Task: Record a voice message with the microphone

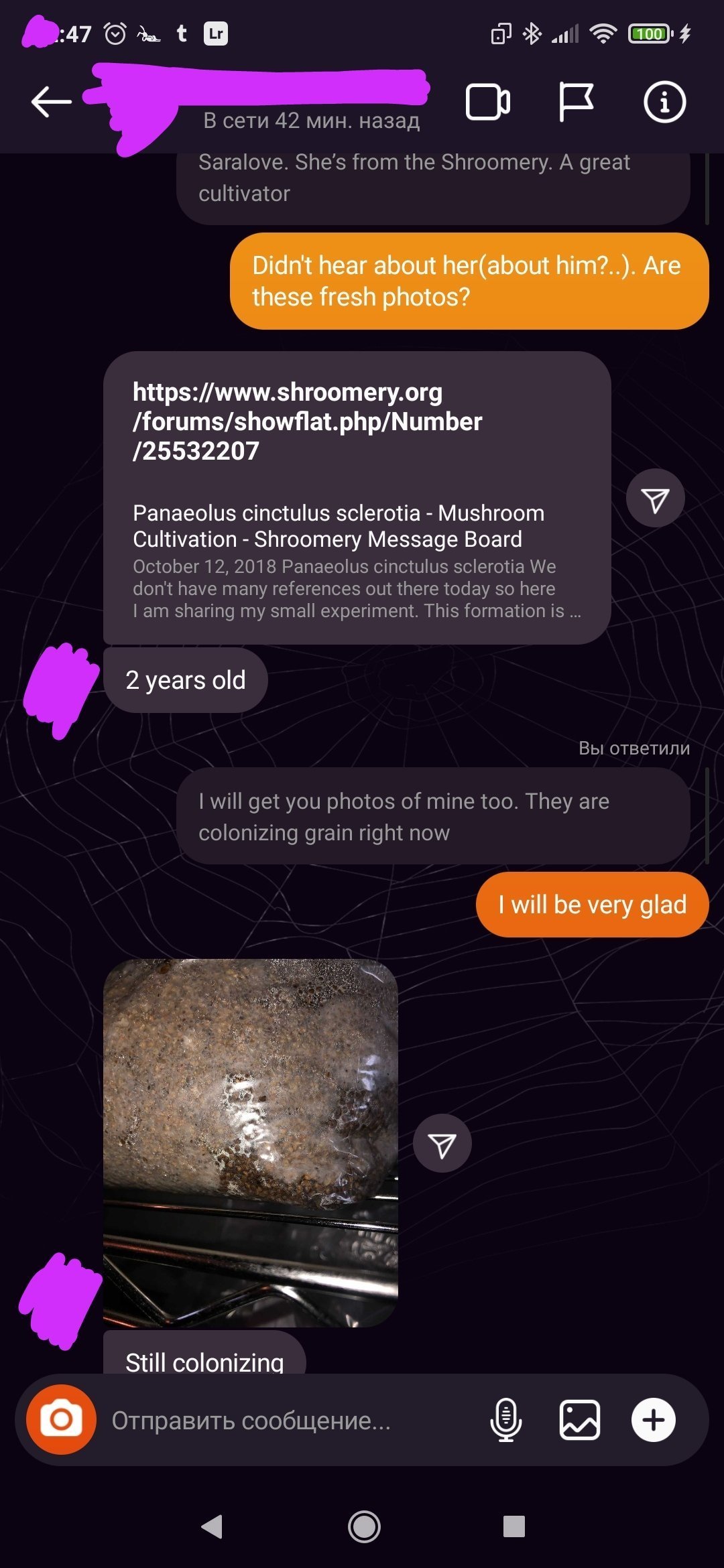Action: pos(506,1419)
